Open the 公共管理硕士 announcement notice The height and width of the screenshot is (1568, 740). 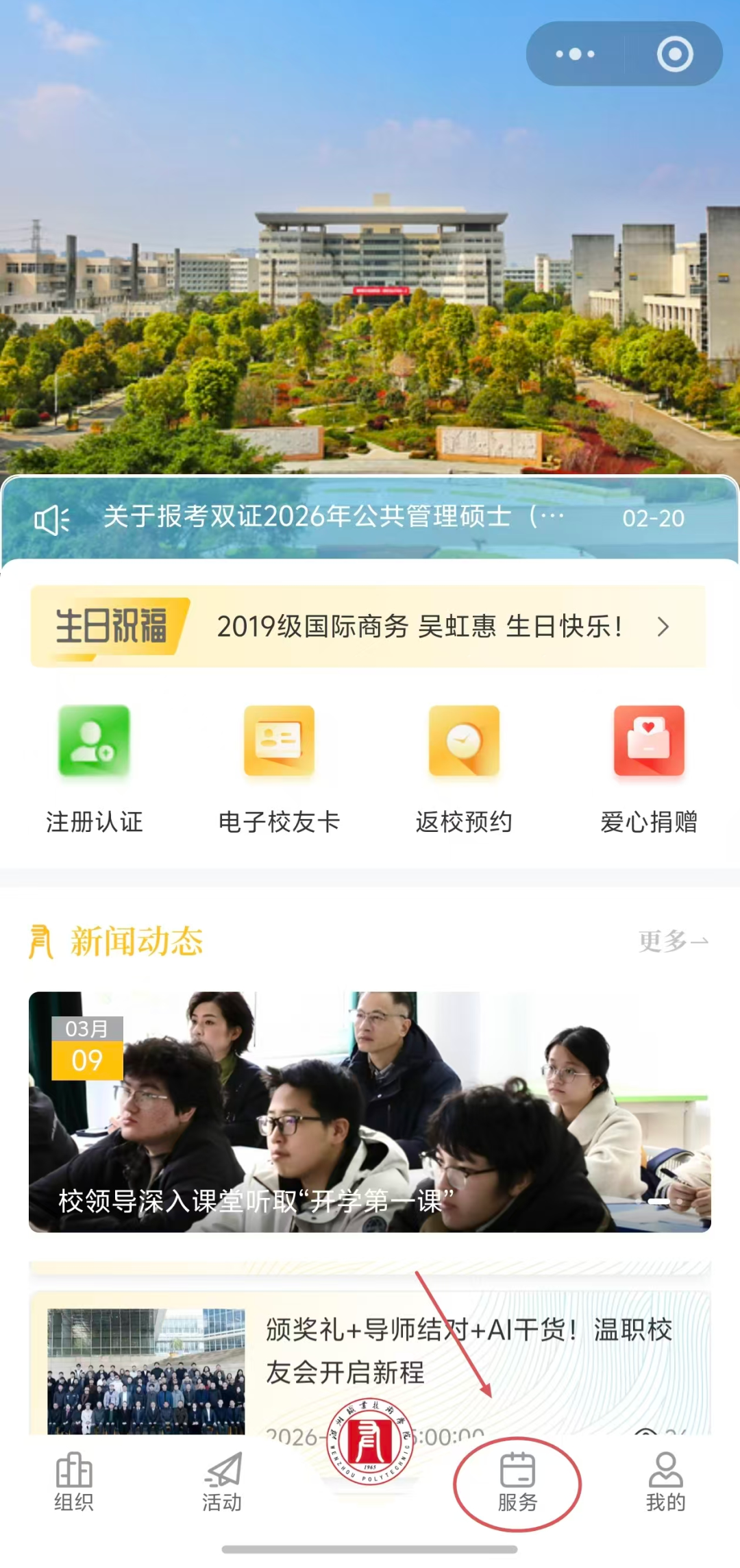334,517
